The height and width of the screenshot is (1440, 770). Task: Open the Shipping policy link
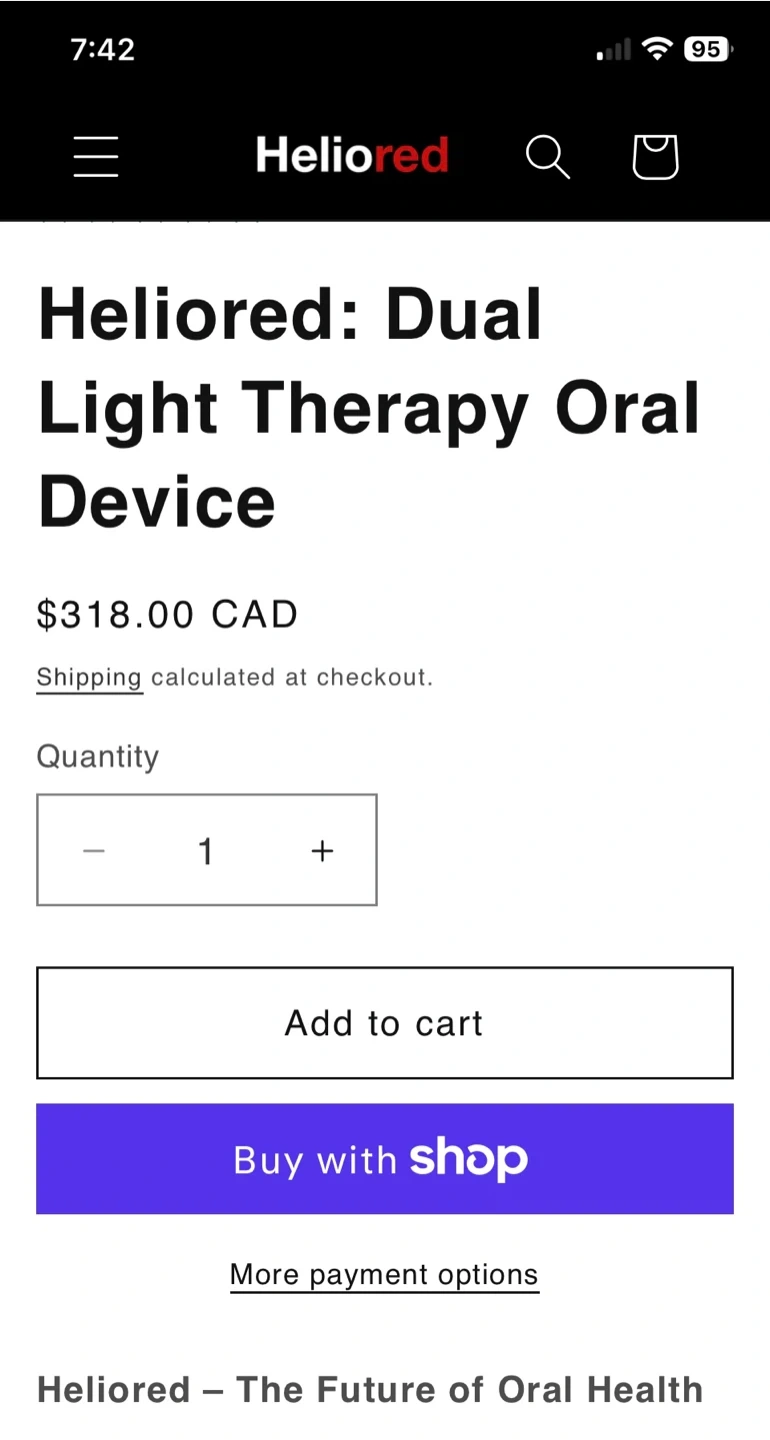89,677
